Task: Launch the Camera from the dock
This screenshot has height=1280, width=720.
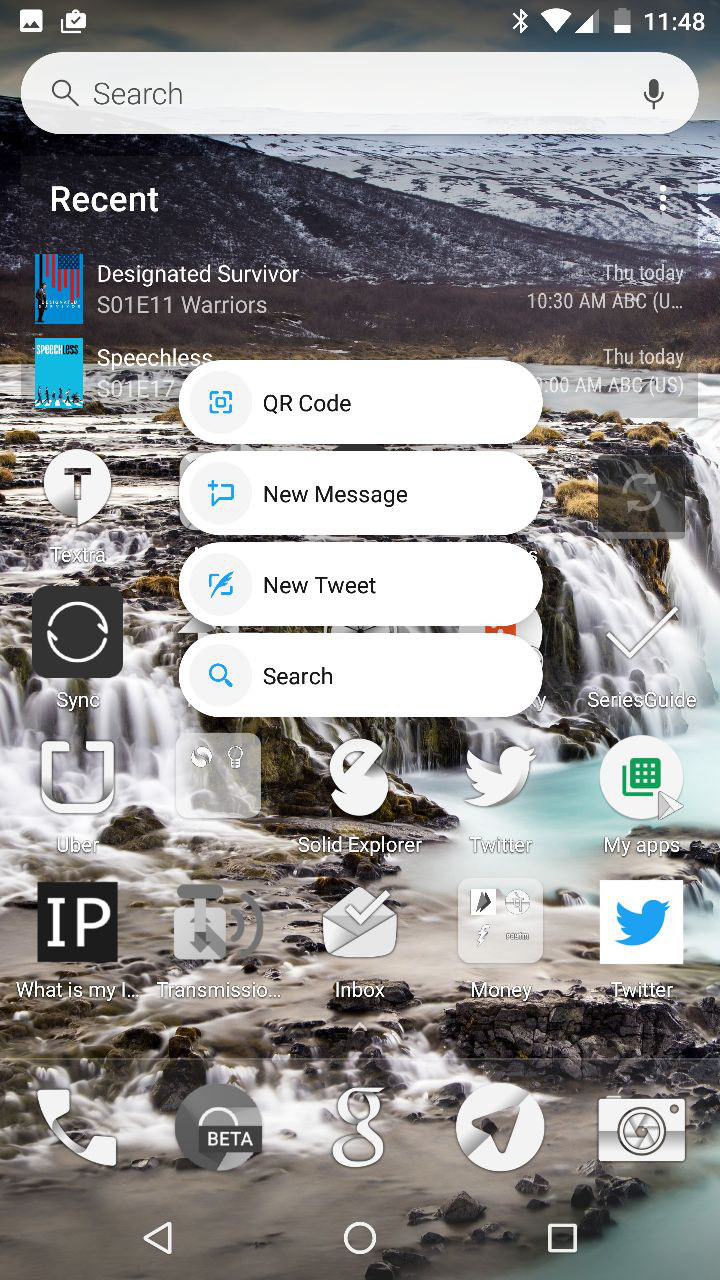Action: (x=641, y=1128)
